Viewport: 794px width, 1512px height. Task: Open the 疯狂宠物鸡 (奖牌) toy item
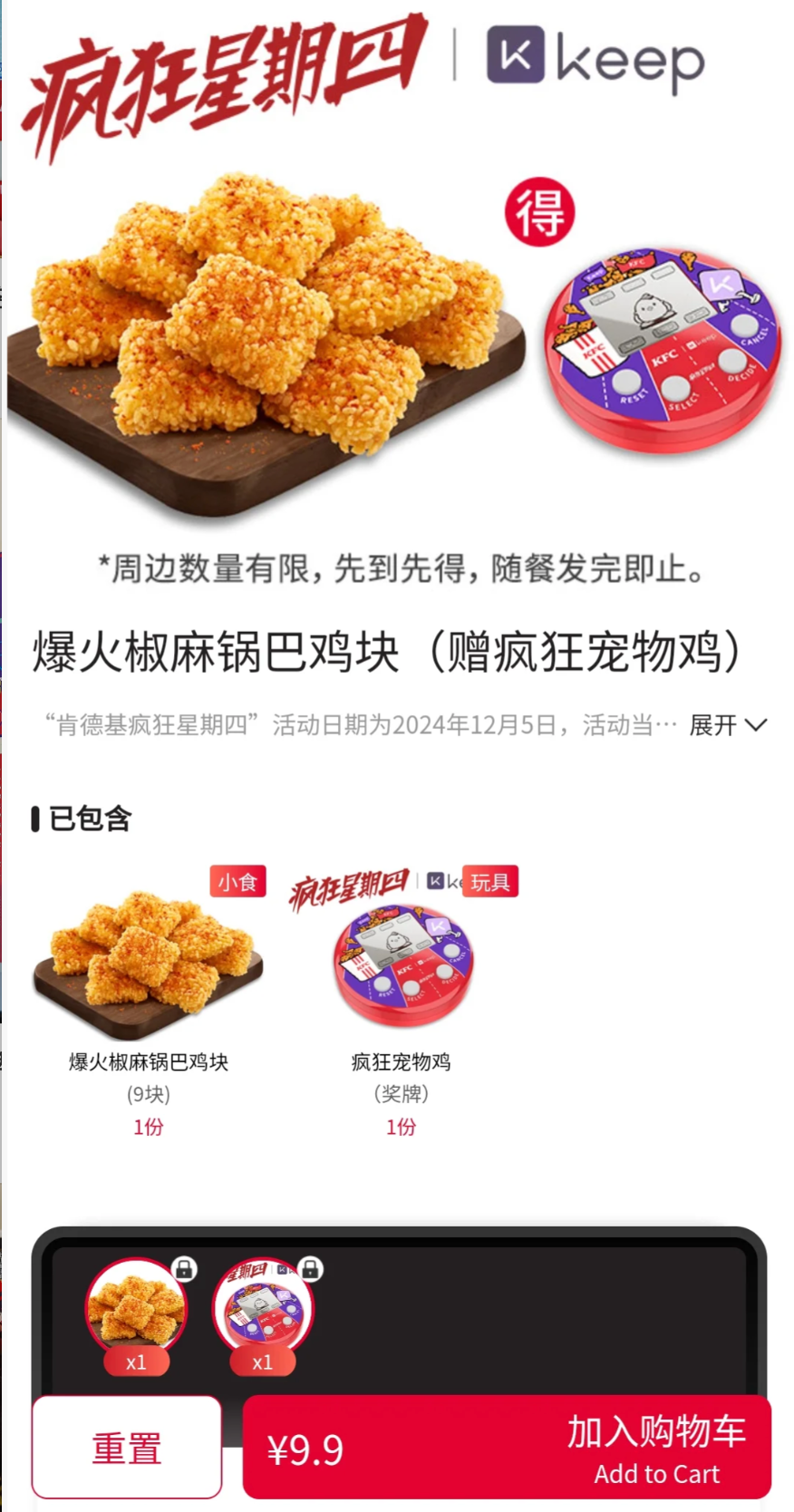click(402, 1002)
